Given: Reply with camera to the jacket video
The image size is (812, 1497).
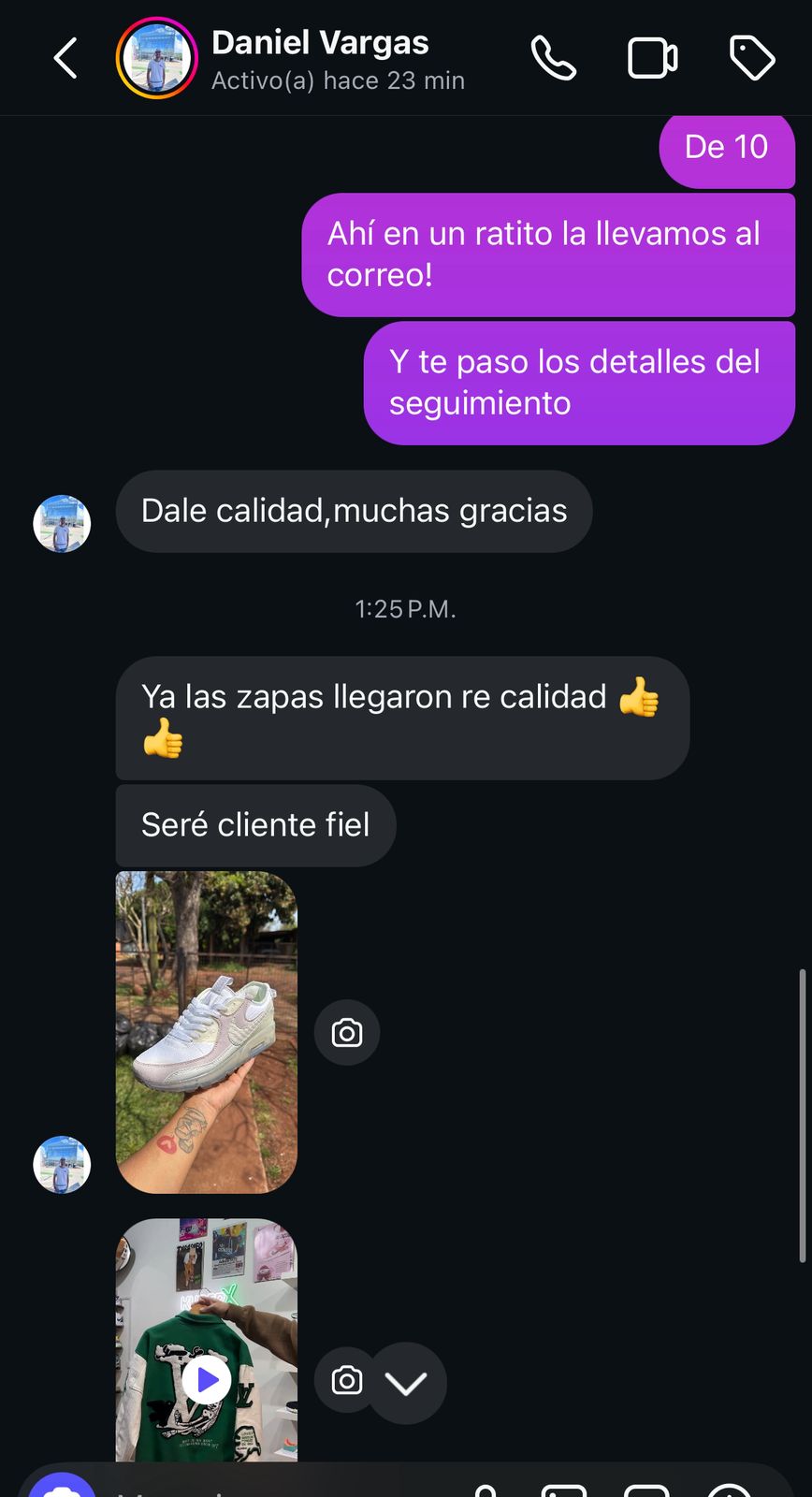Looking at the screenshot, I should (x=344, y=1381).
